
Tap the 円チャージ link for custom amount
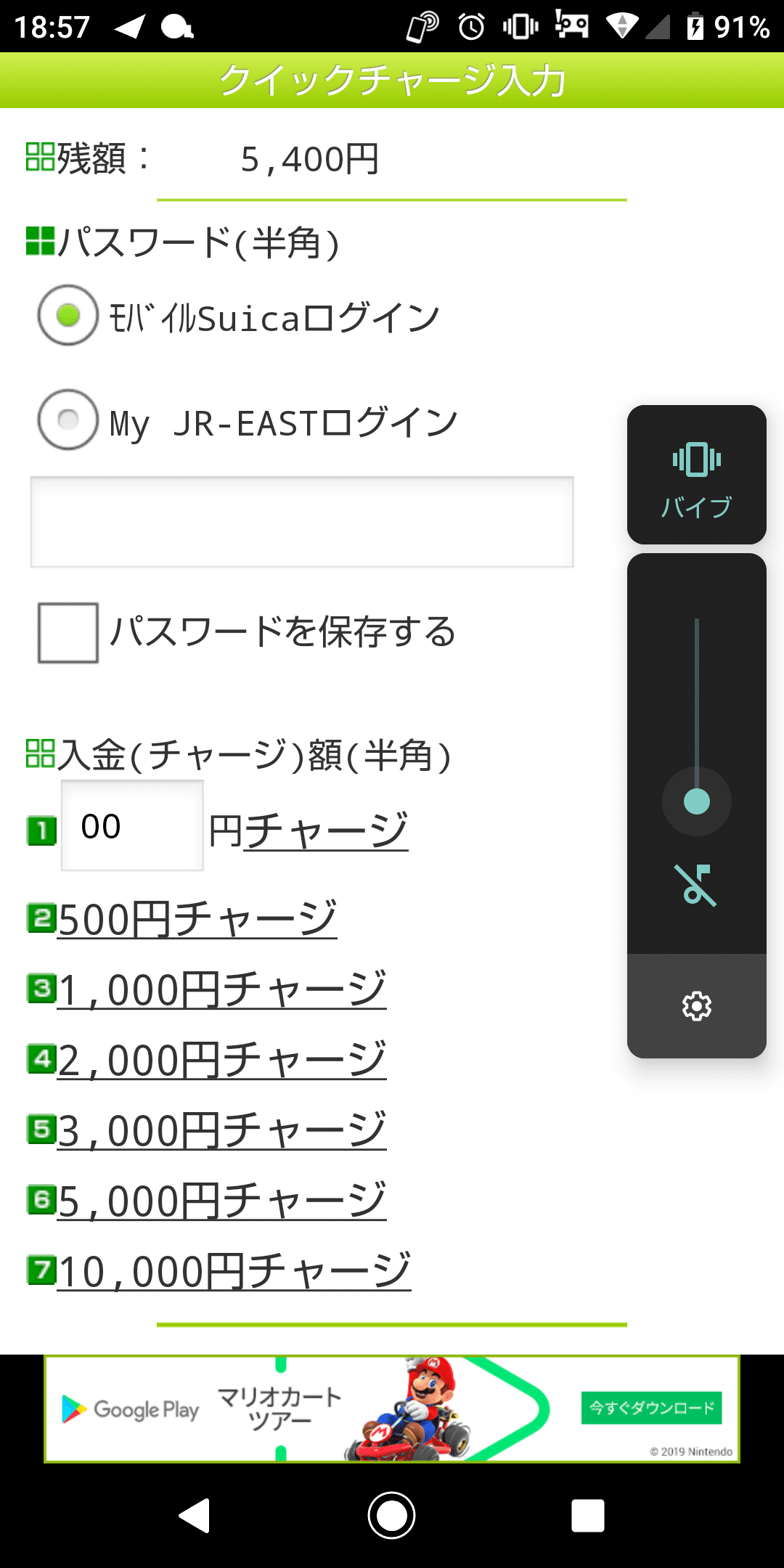click(x=309, y=830)
